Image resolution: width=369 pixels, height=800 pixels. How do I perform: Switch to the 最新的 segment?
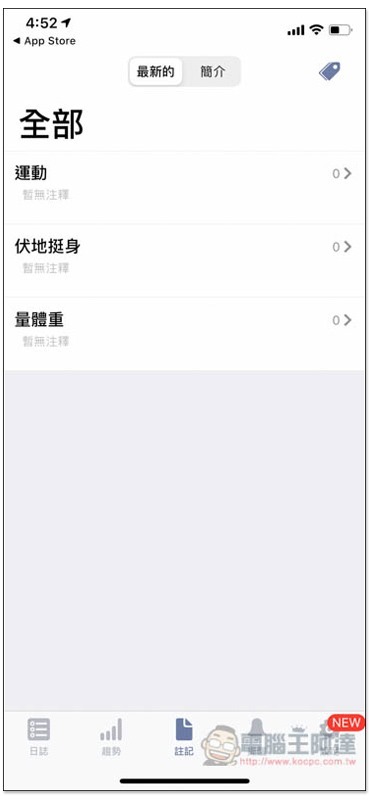coord(155,71)
